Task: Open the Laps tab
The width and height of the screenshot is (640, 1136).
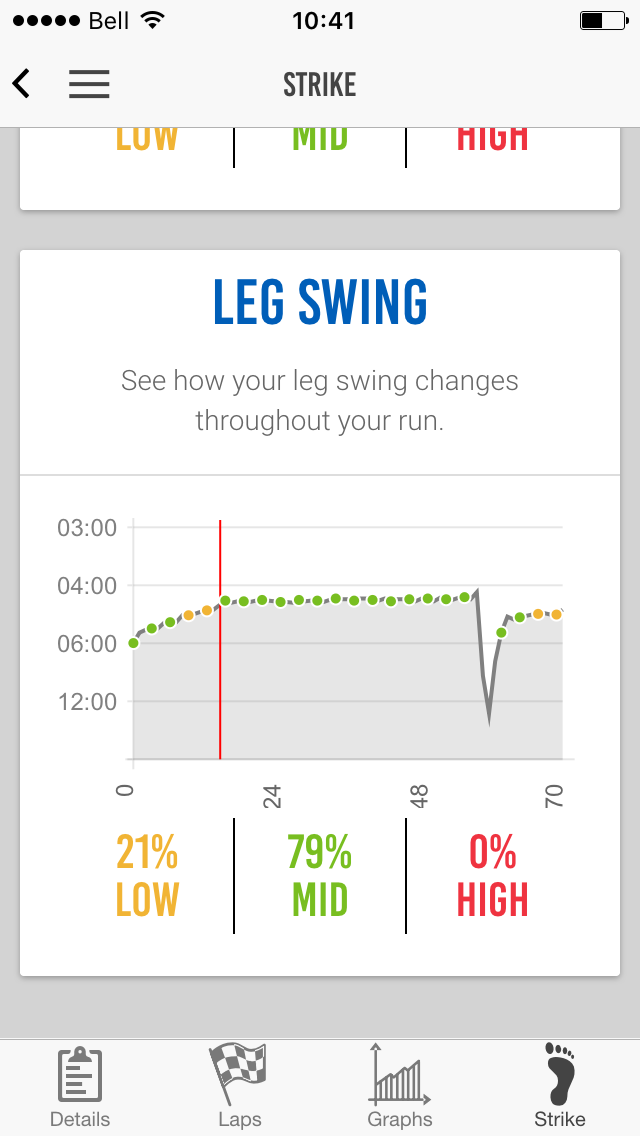Action: 240,1087
